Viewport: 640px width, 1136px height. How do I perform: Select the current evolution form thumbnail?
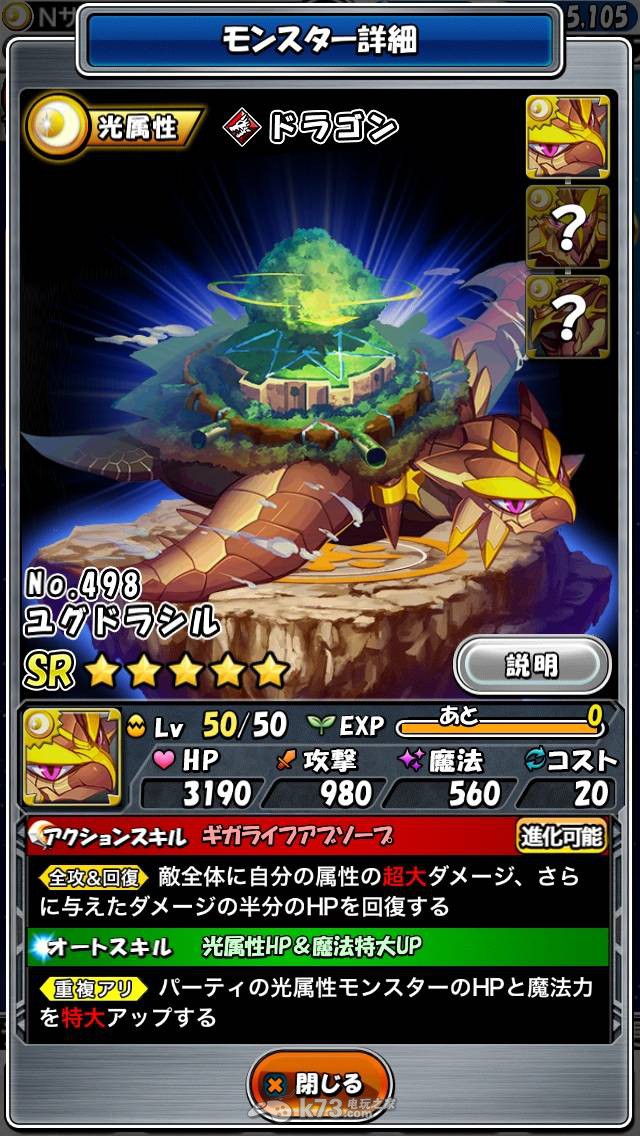[567, 139]
